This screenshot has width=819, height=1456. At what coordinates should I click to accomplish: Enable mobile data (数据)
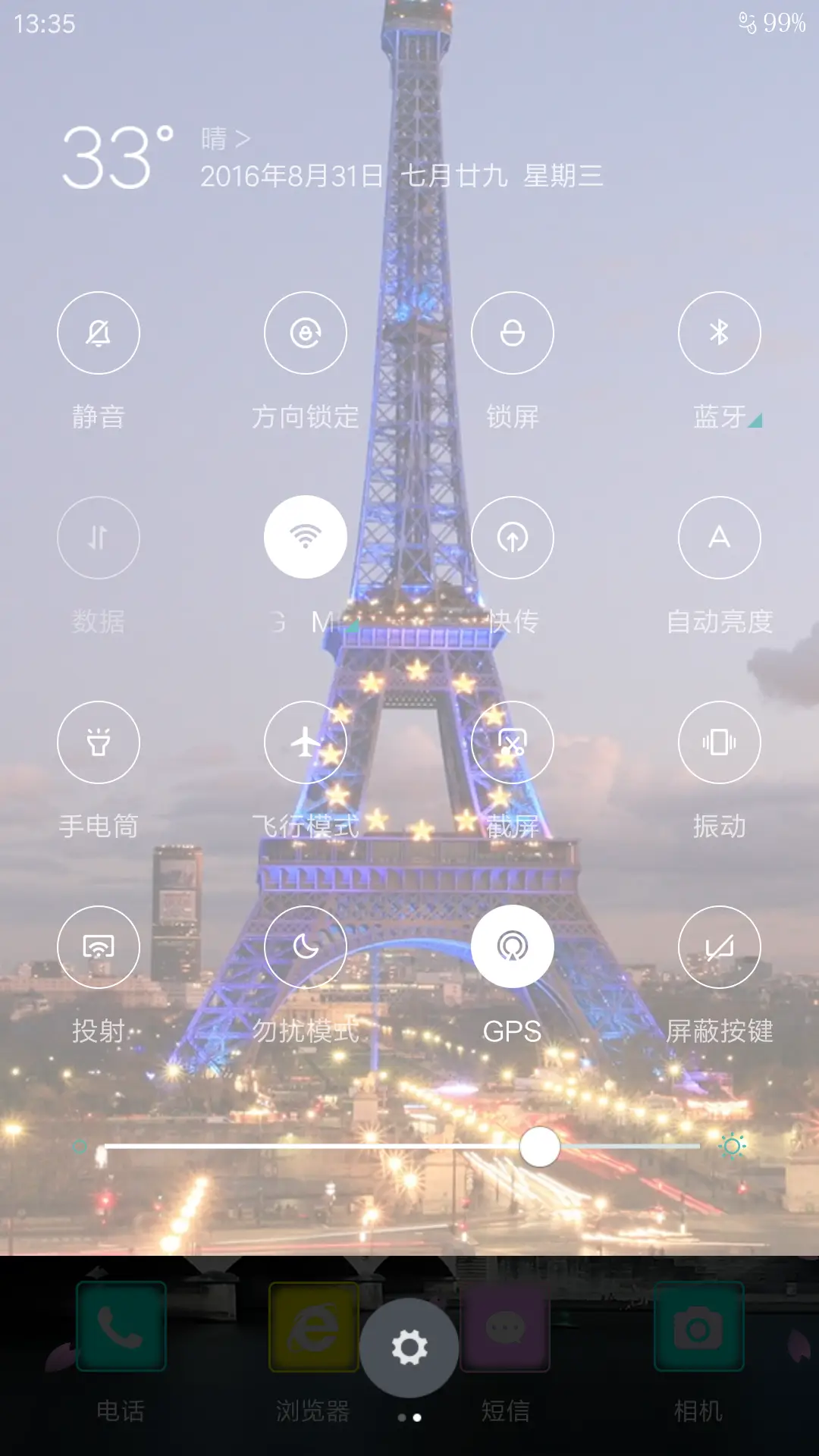click(x=99, y=538)
